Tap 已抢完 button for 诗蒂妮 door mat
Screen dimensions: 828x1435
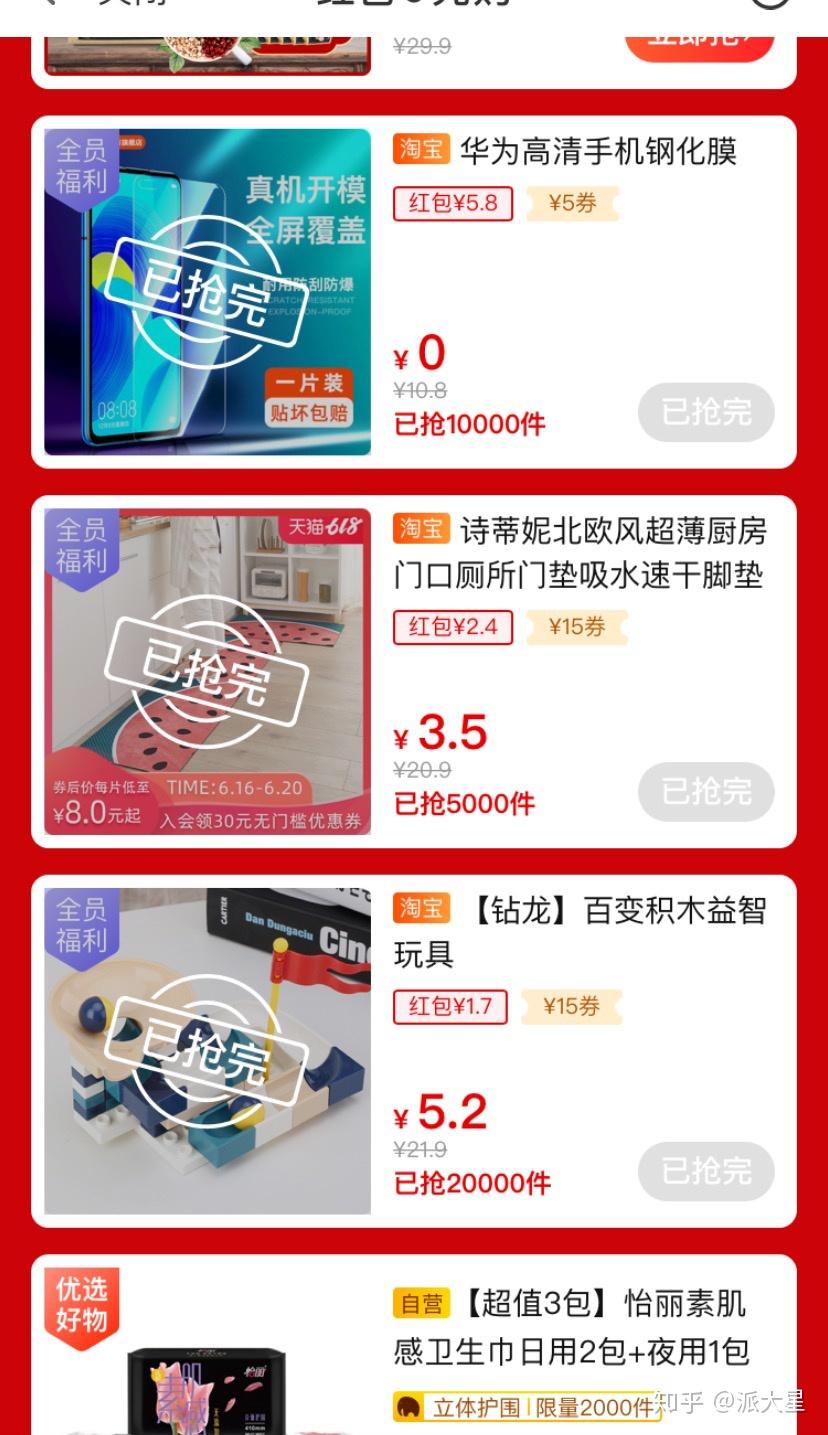pyautogui.click(x=706, y=792)
